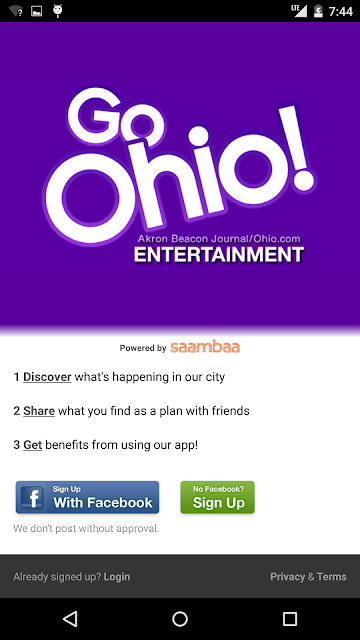Go back using the system back button
This screenshot has width=360, height=640.
(x=70, y=619)
